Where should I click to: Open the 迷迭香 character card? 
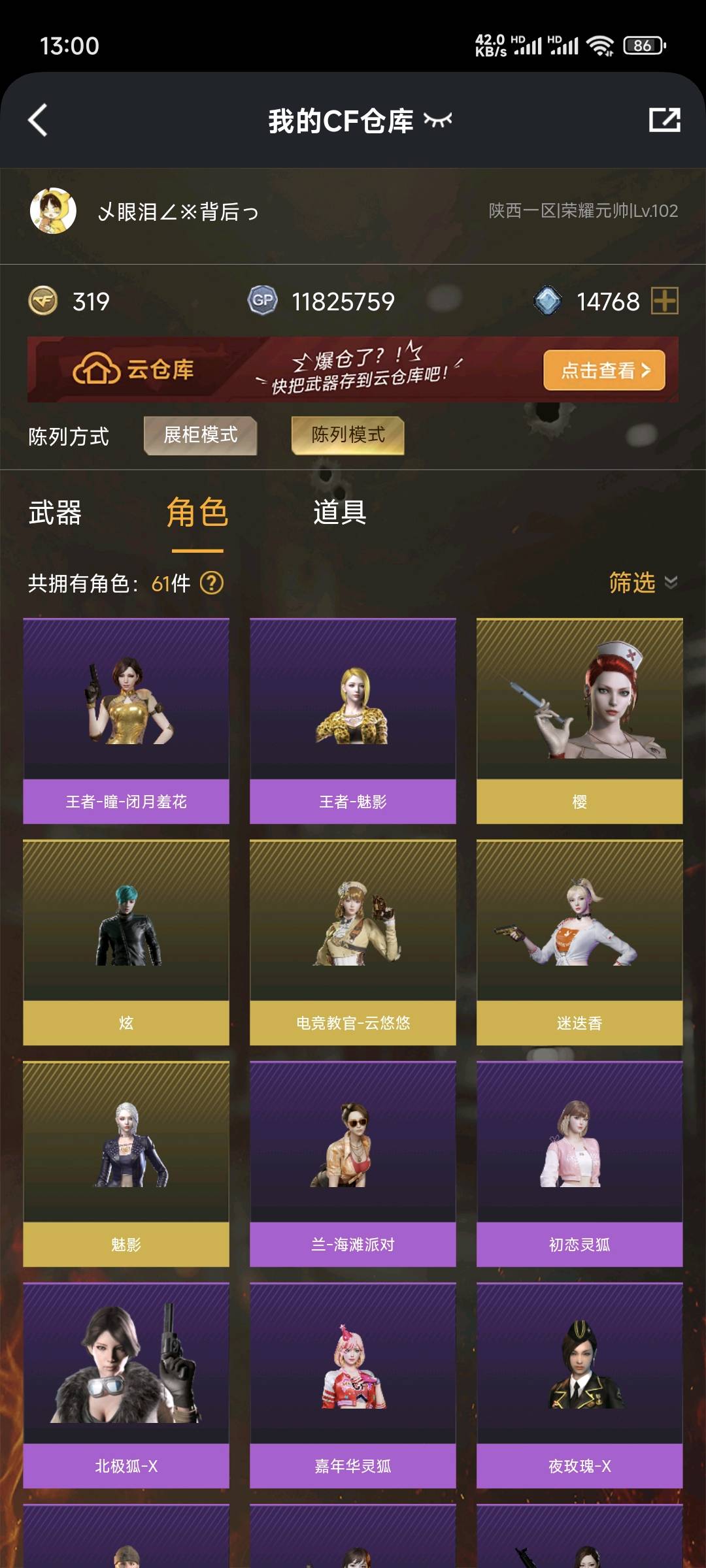tap(579, 942)
